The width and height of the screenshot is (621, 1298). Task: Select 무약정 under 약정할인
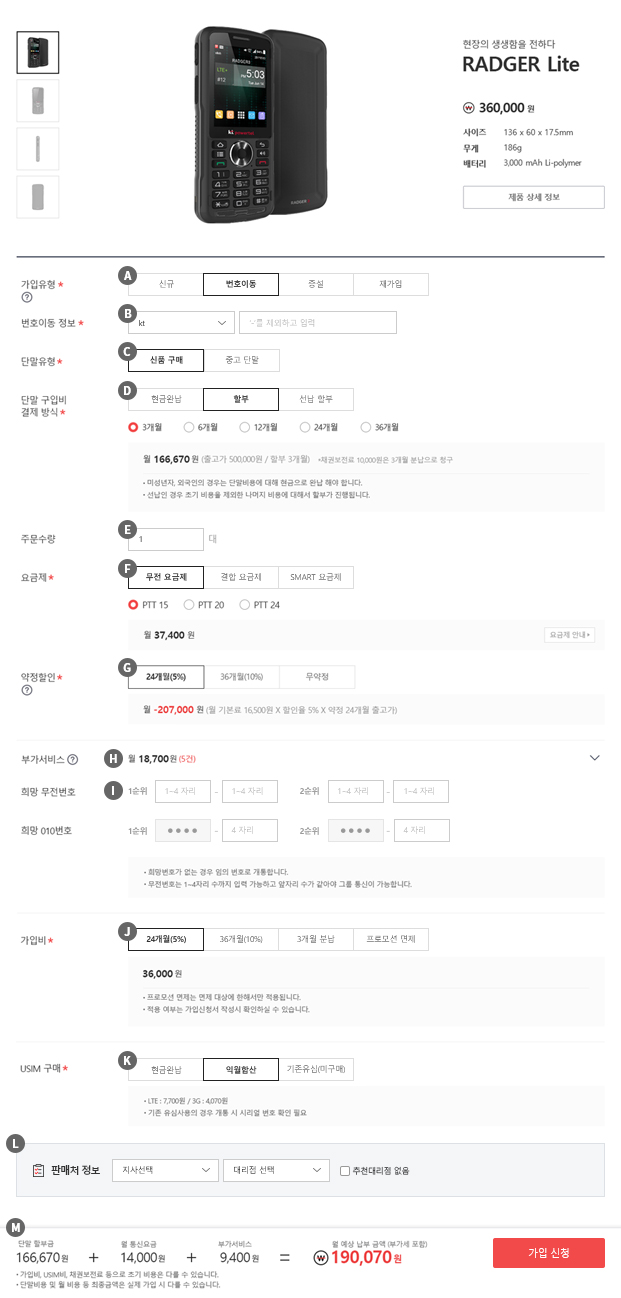316,677
